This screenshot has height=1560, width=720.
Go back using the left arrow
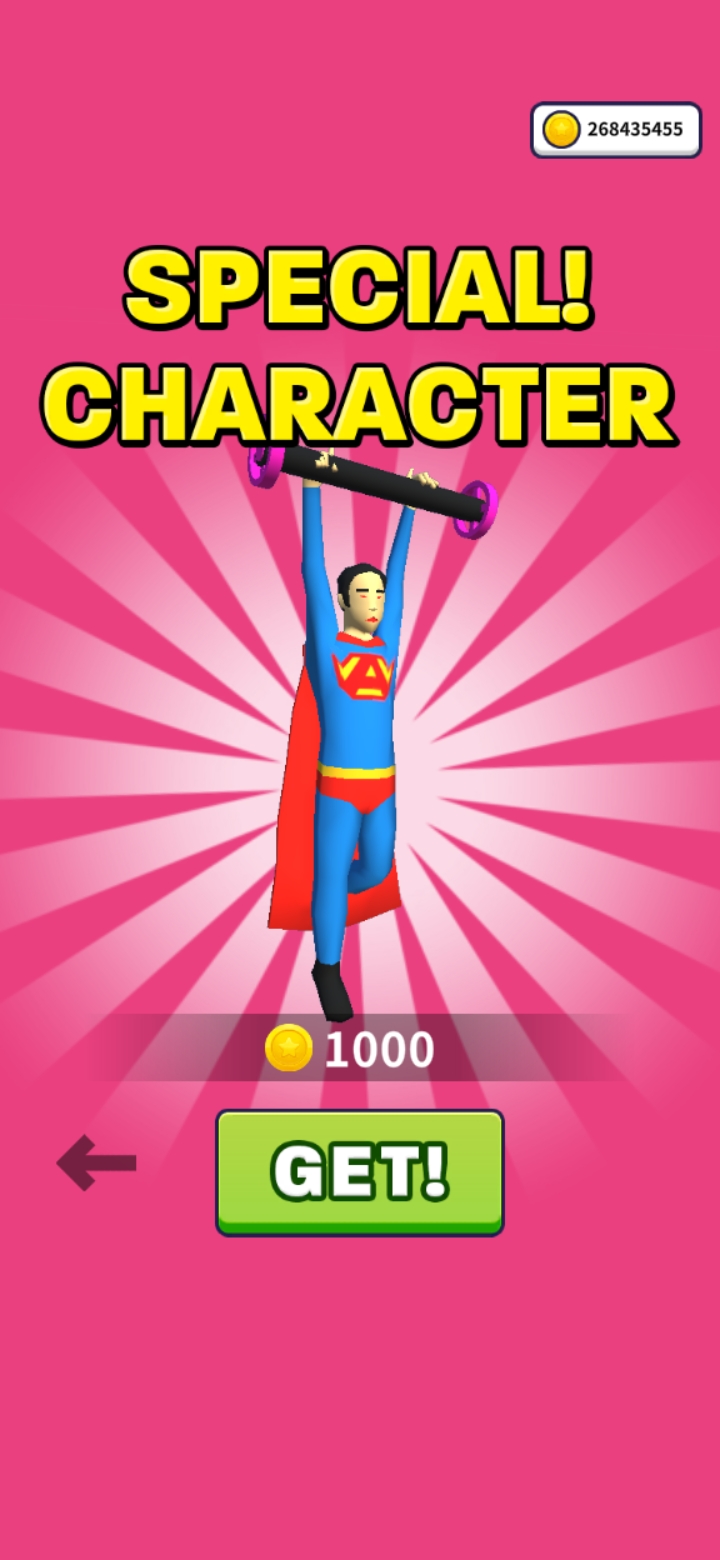[97, 1163]
